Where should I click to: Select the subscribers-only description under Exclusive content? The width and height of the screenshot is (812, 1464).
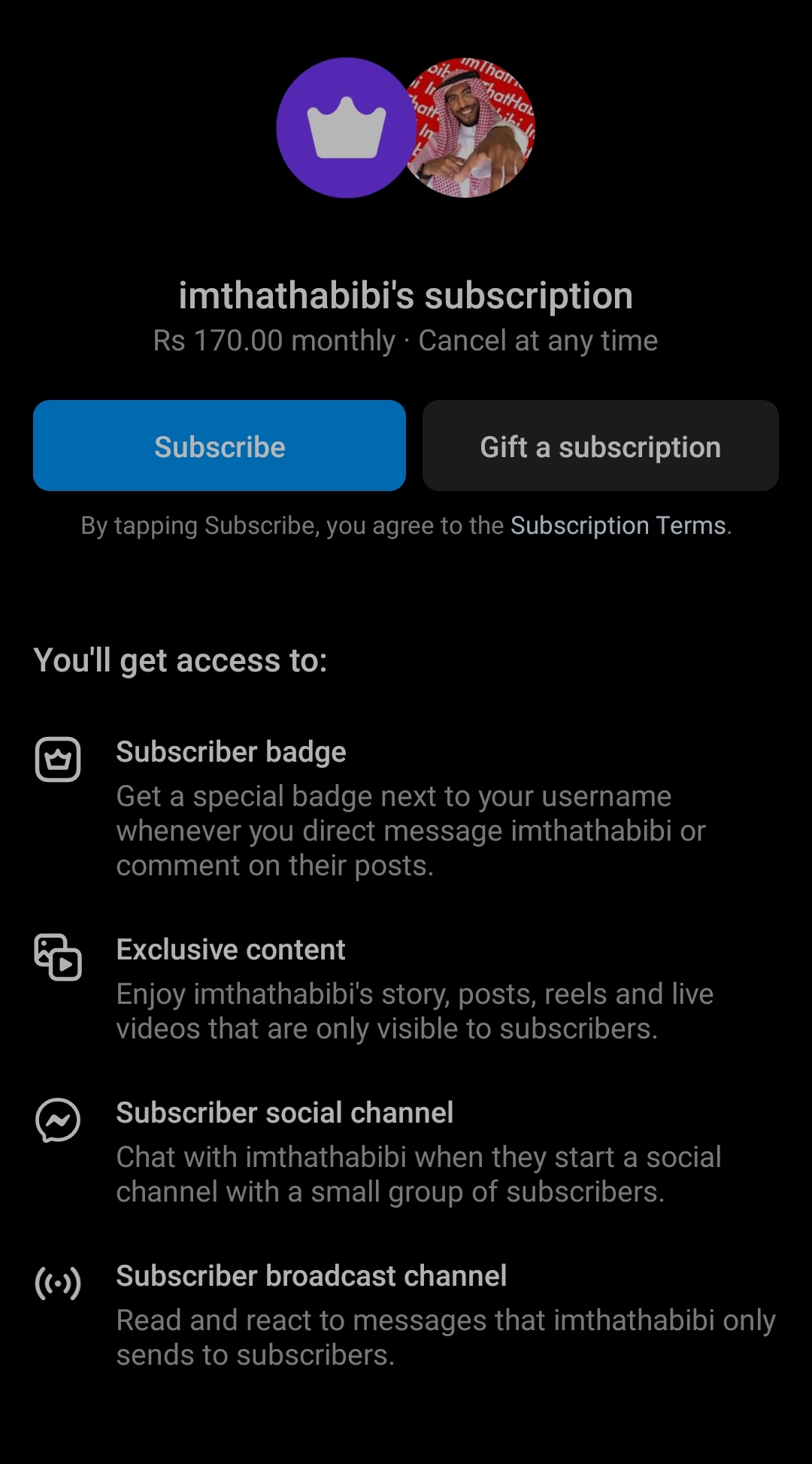[414, 1011]
